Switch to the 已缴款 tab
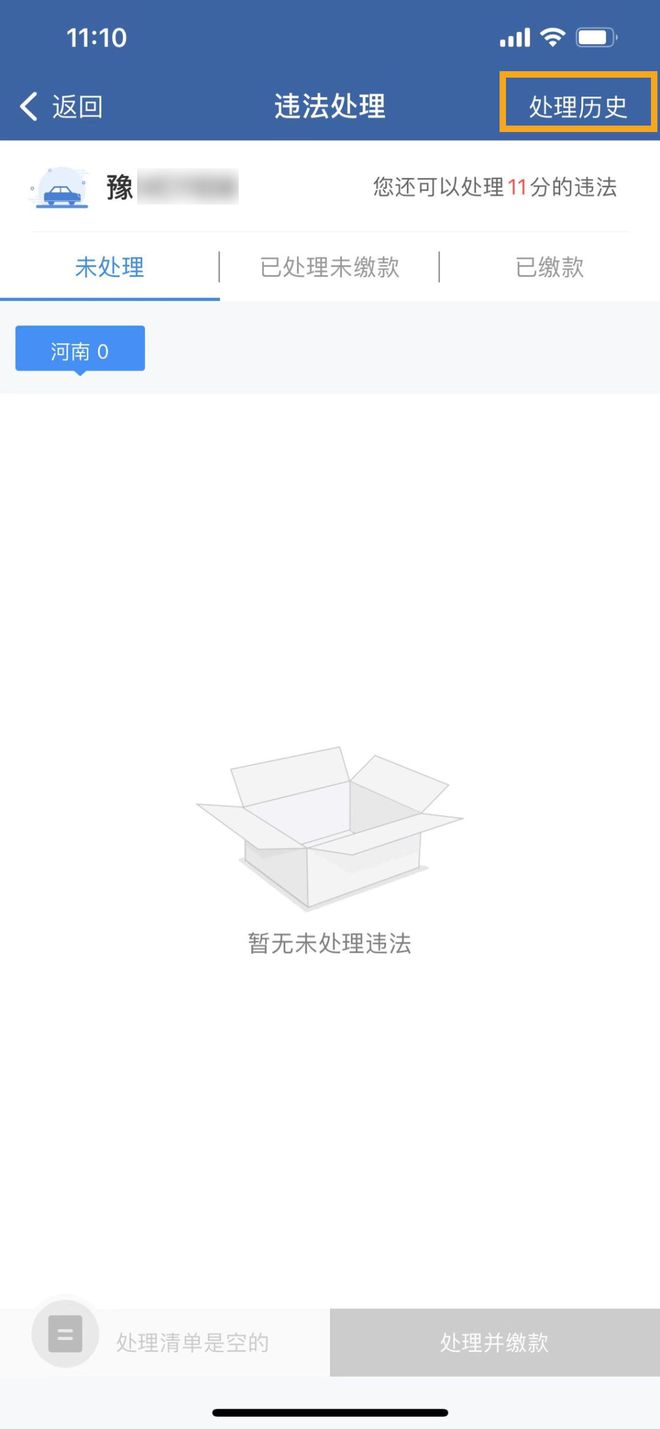The height and width of the screenshot is (1429, 660). pos(550,267)
